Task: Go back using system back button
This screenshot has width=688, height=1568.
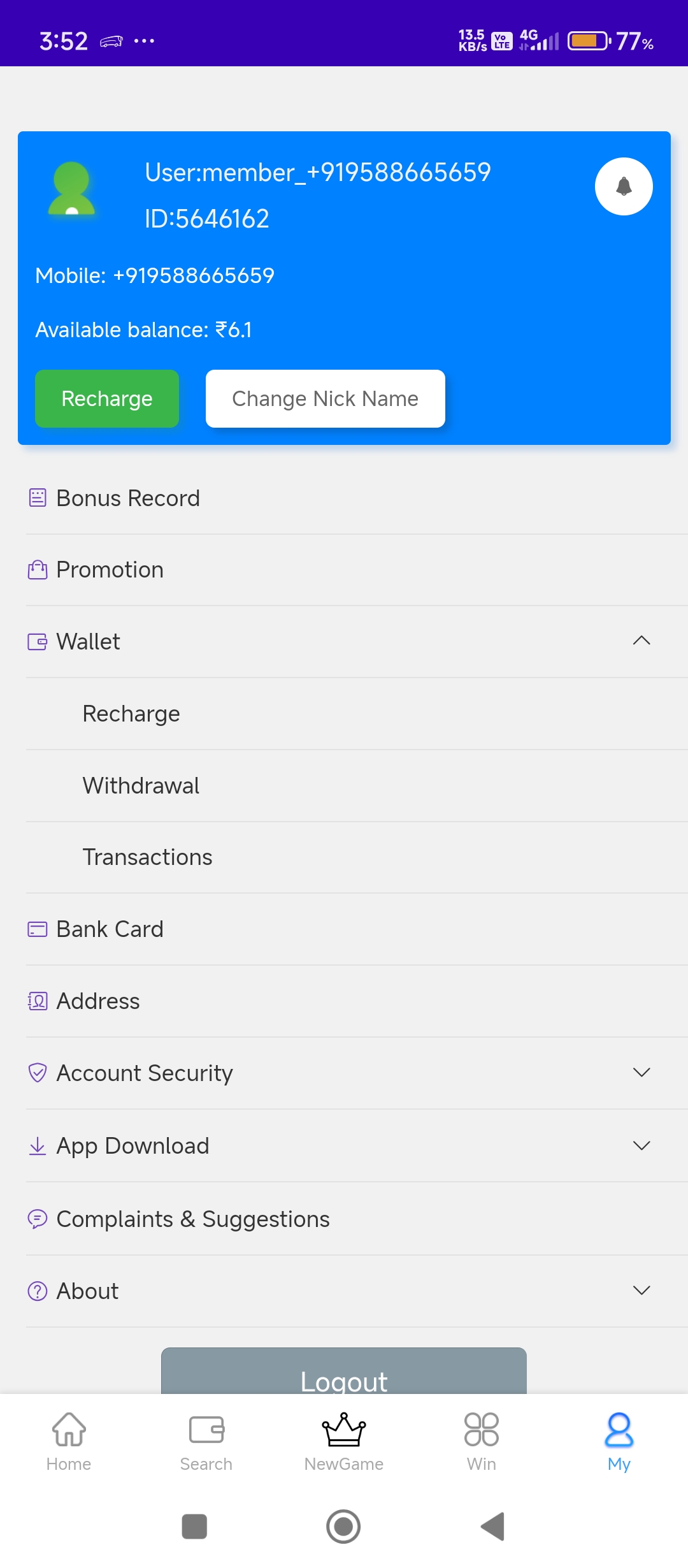Action: pyautogui.click(x=492, y=1527)
